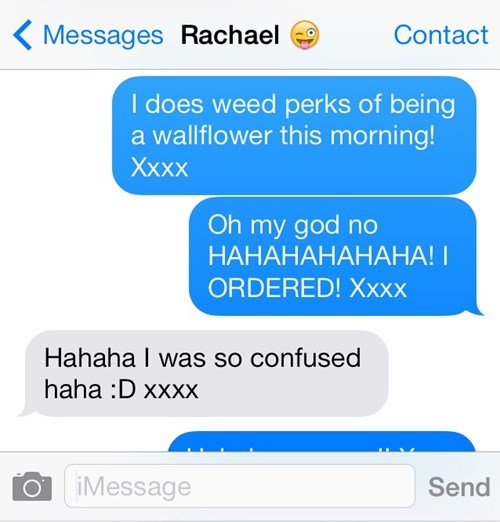Tap the Send button
Screen dimensions: 500x522
[459, 487]
